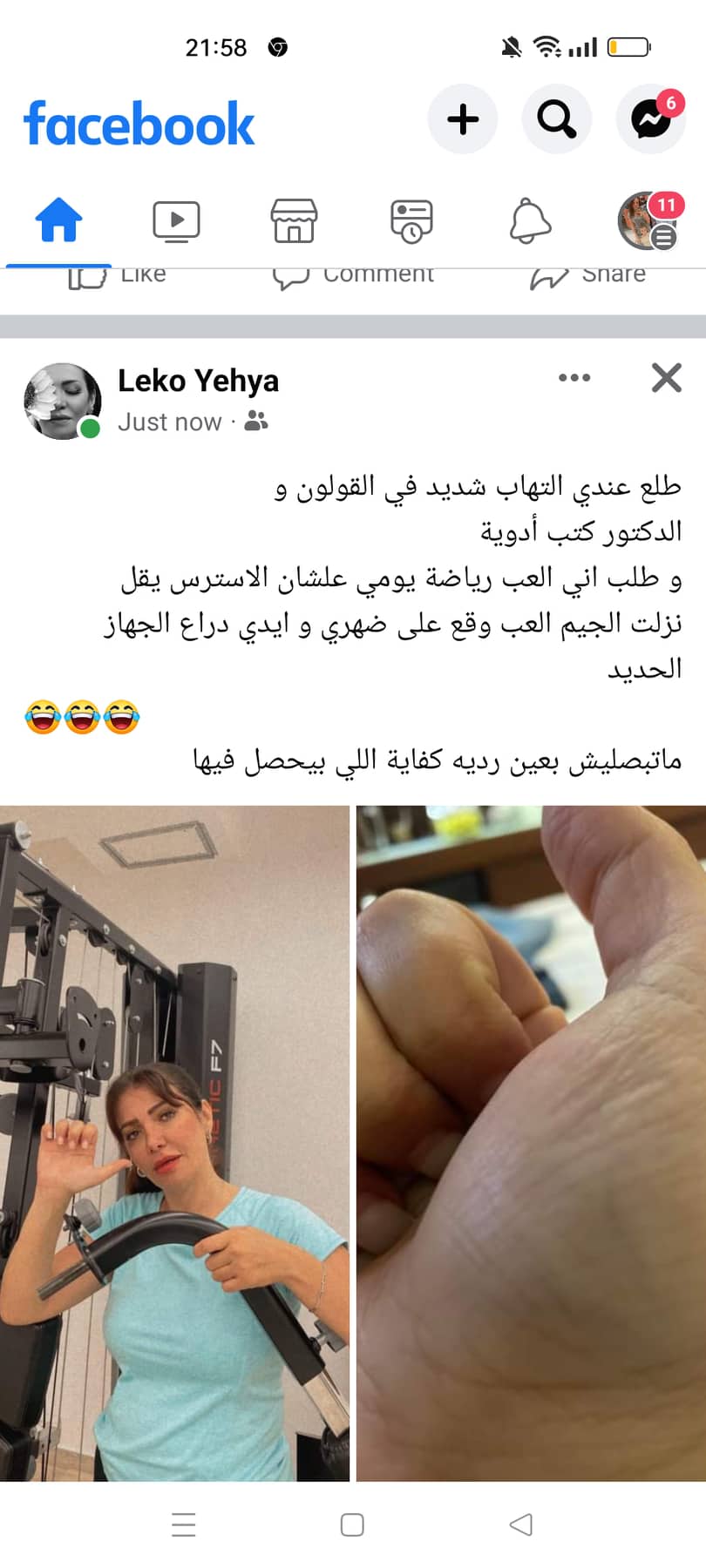
Task: Go to the system home screen
Action: [352, 1524]
